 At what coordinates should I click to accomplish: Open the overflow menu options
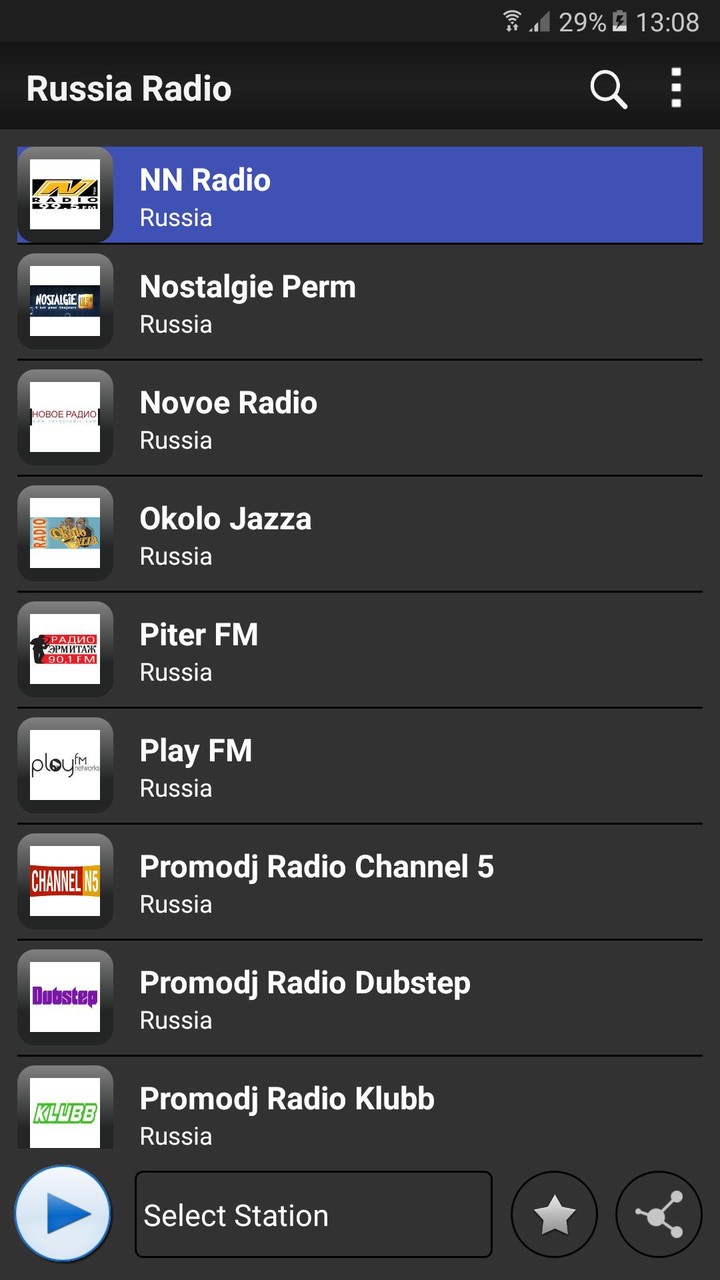(676, 88)
